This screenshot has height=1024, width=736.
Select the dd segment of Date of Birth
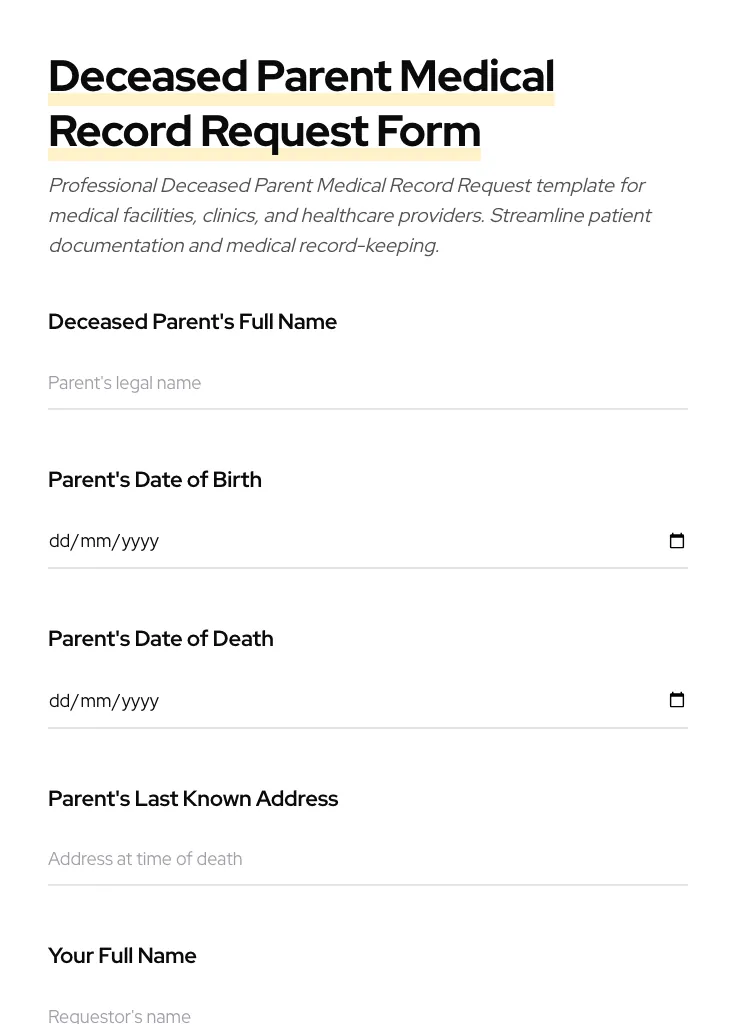pyautogui.click(x=58, y=540)
